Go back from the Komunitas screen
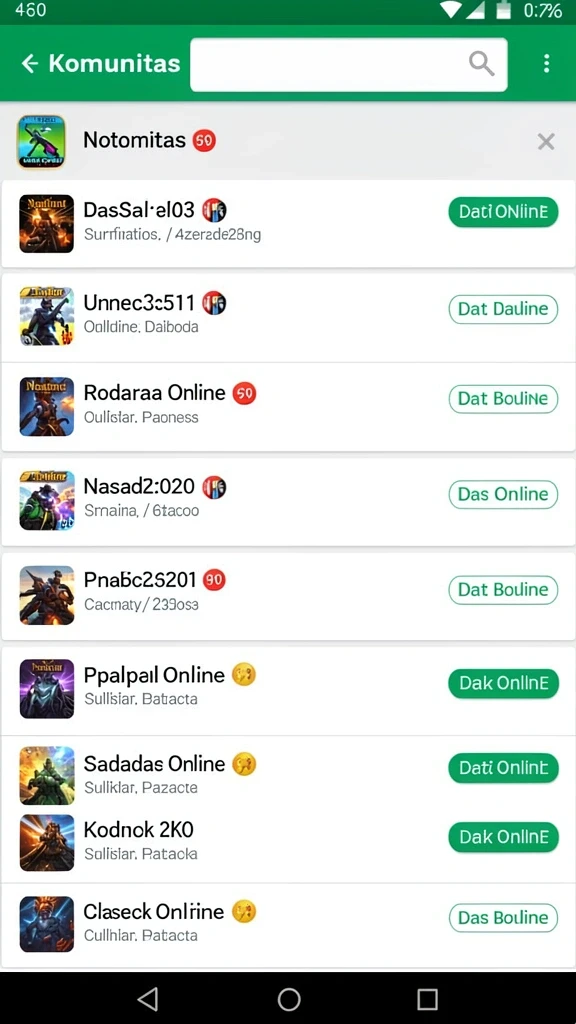 pyautogui.click(x=30, y=63)
